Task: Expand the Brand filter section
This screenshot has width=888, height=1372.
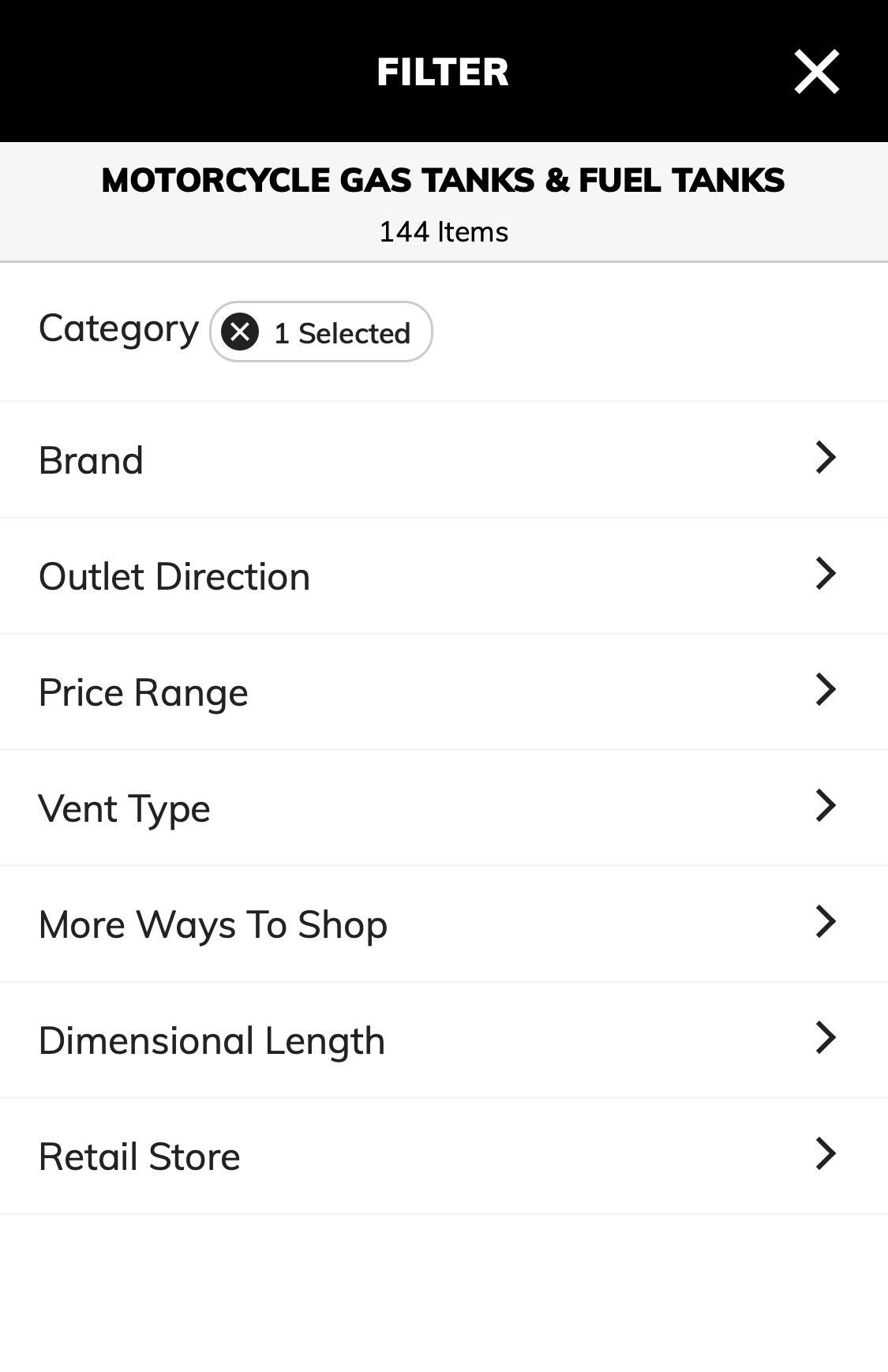Action: [x=444, y=459]
